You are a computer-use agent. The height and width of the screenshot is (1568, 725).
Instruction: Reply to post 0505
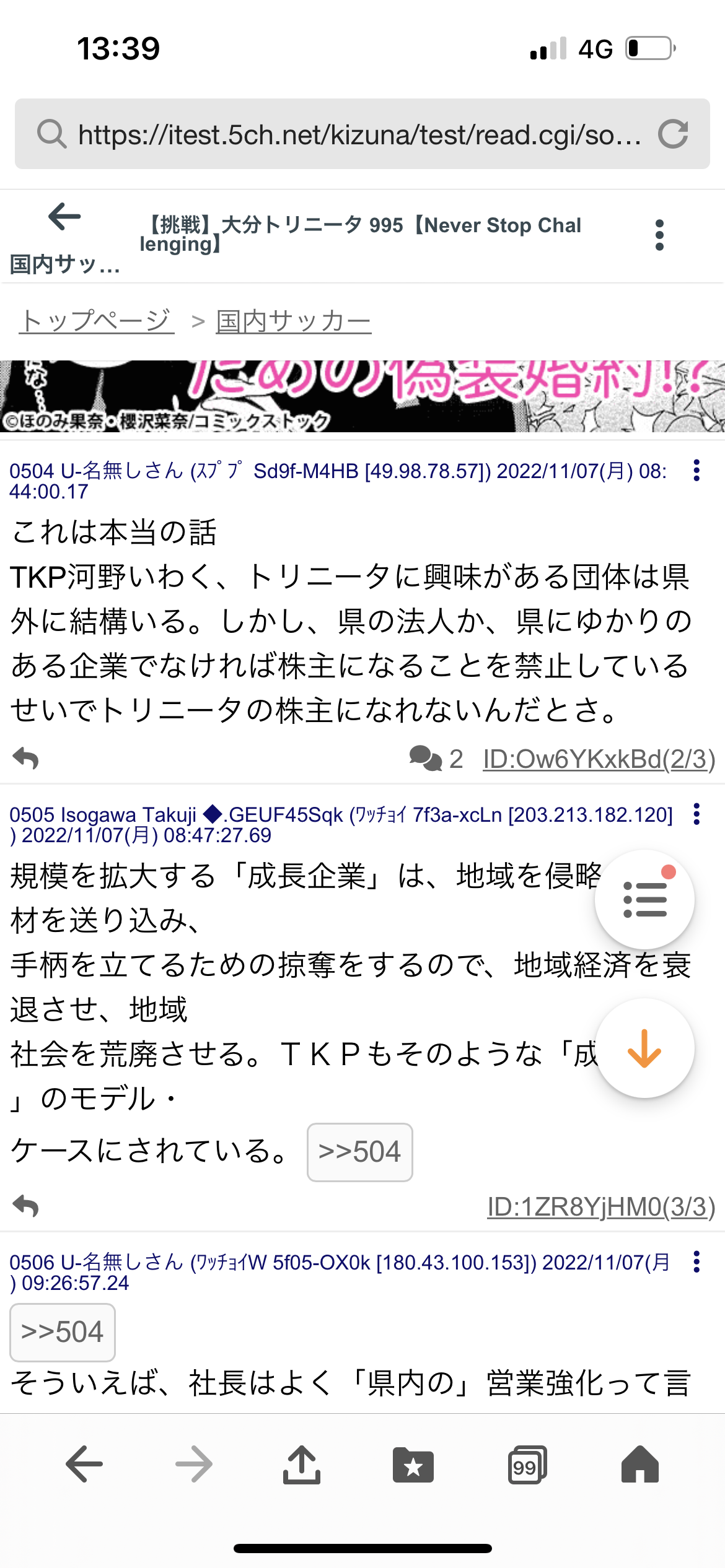click(26, 1206)
